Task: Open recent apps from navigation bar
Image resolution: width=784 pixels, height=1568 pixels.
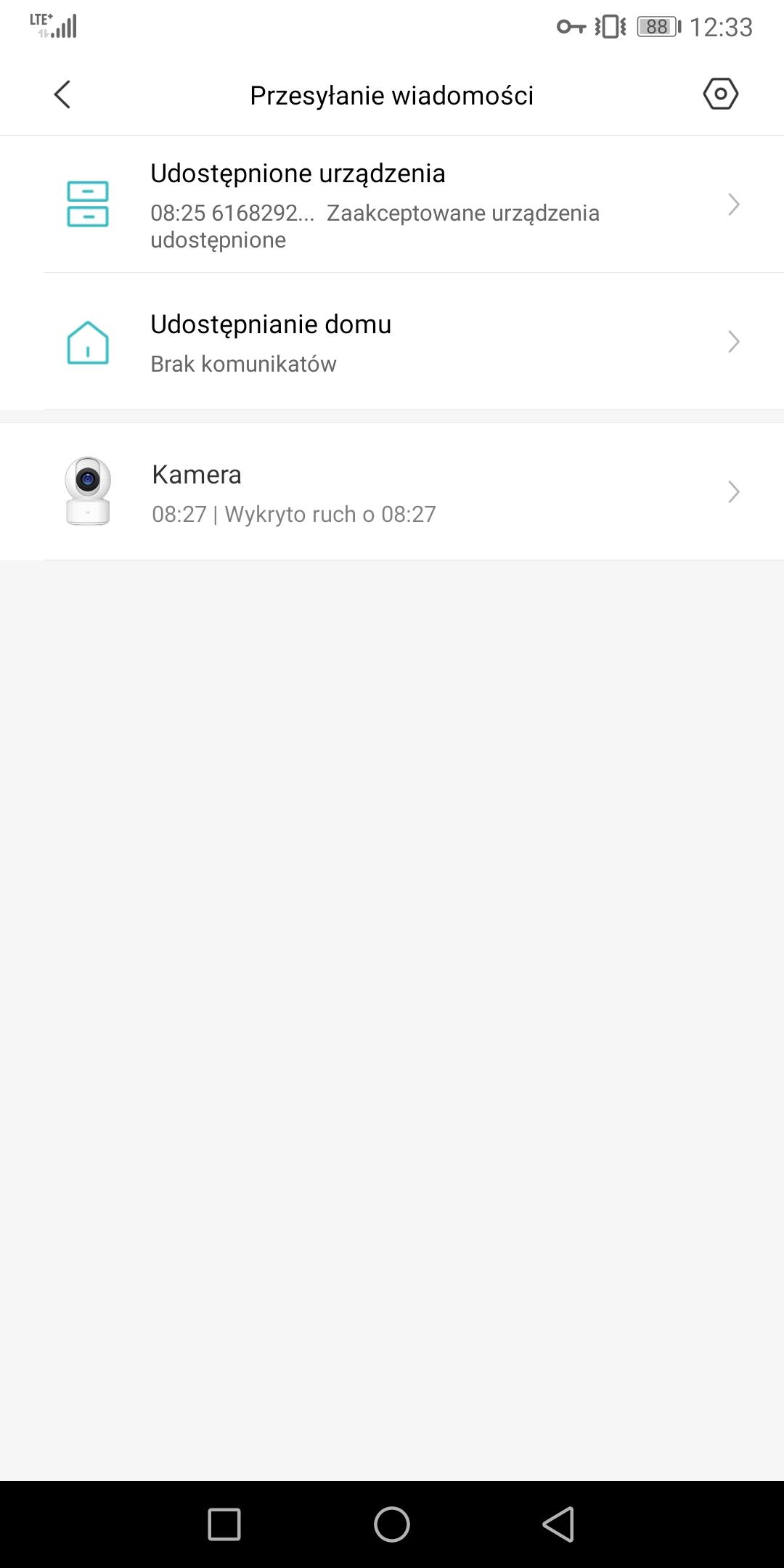Action: point(224,1524)
